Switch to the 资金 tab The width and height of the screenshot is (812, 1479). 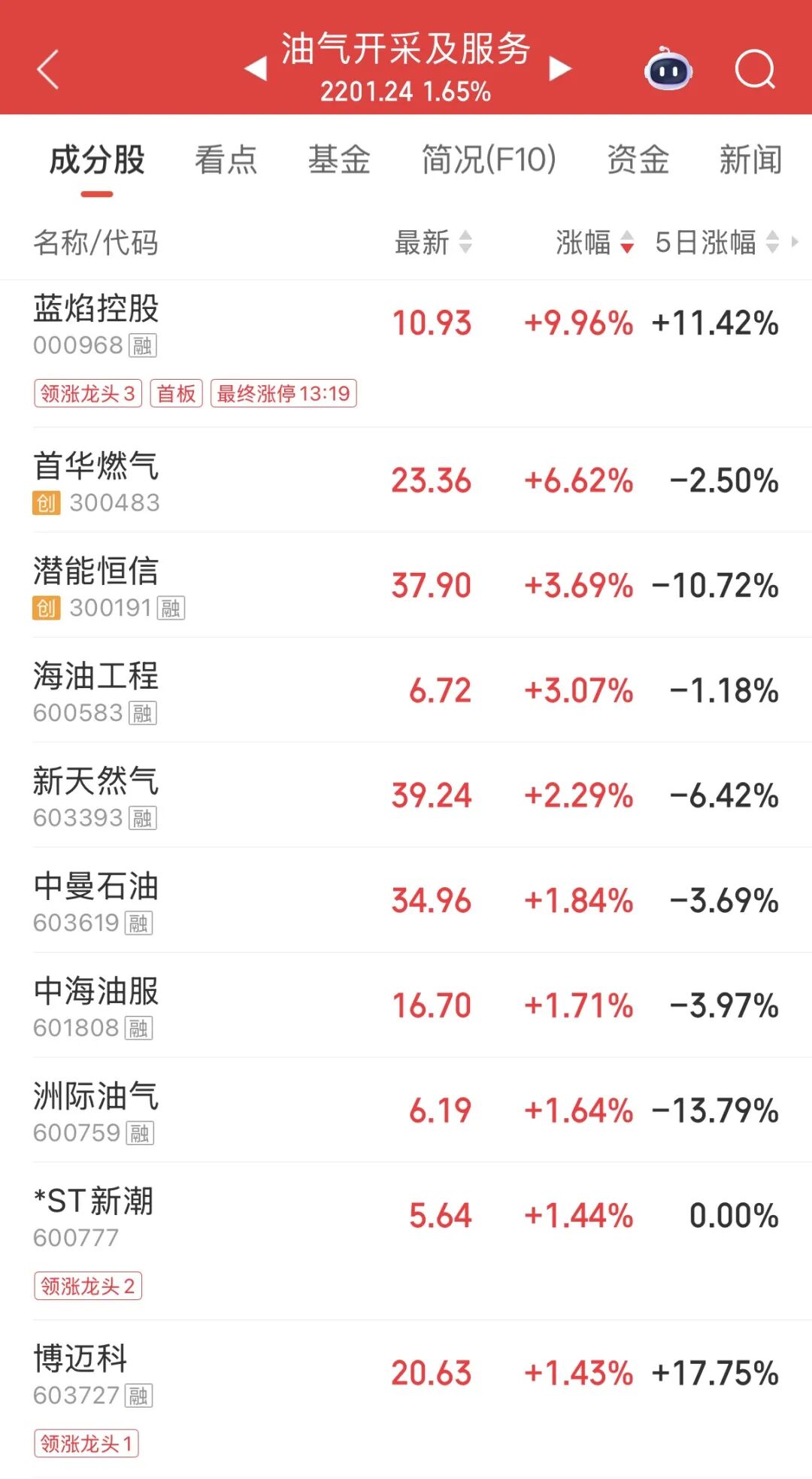click(638, 160)
